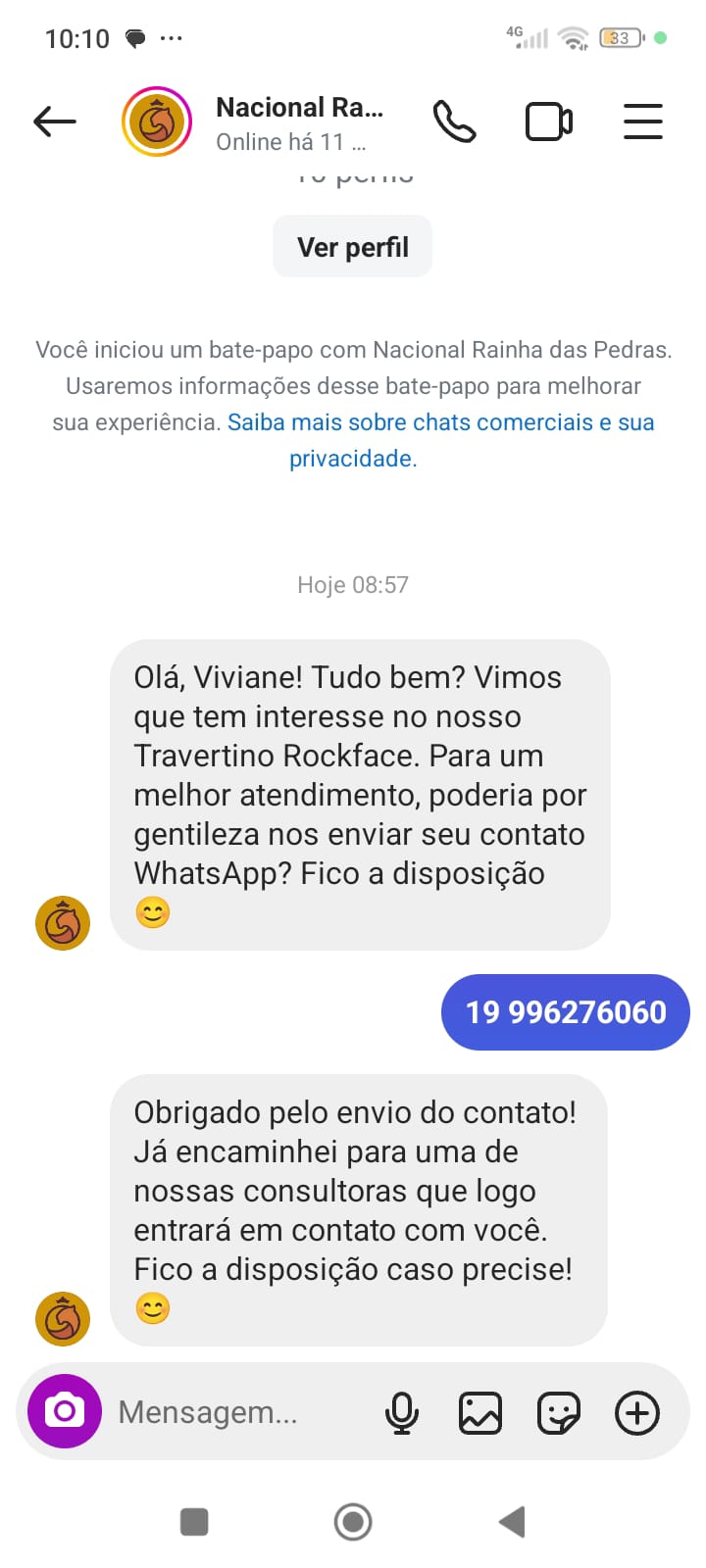Open the gallery to attach an image
The height and width of the screenshot is (1568, 706).
(x=479, y=1412)
